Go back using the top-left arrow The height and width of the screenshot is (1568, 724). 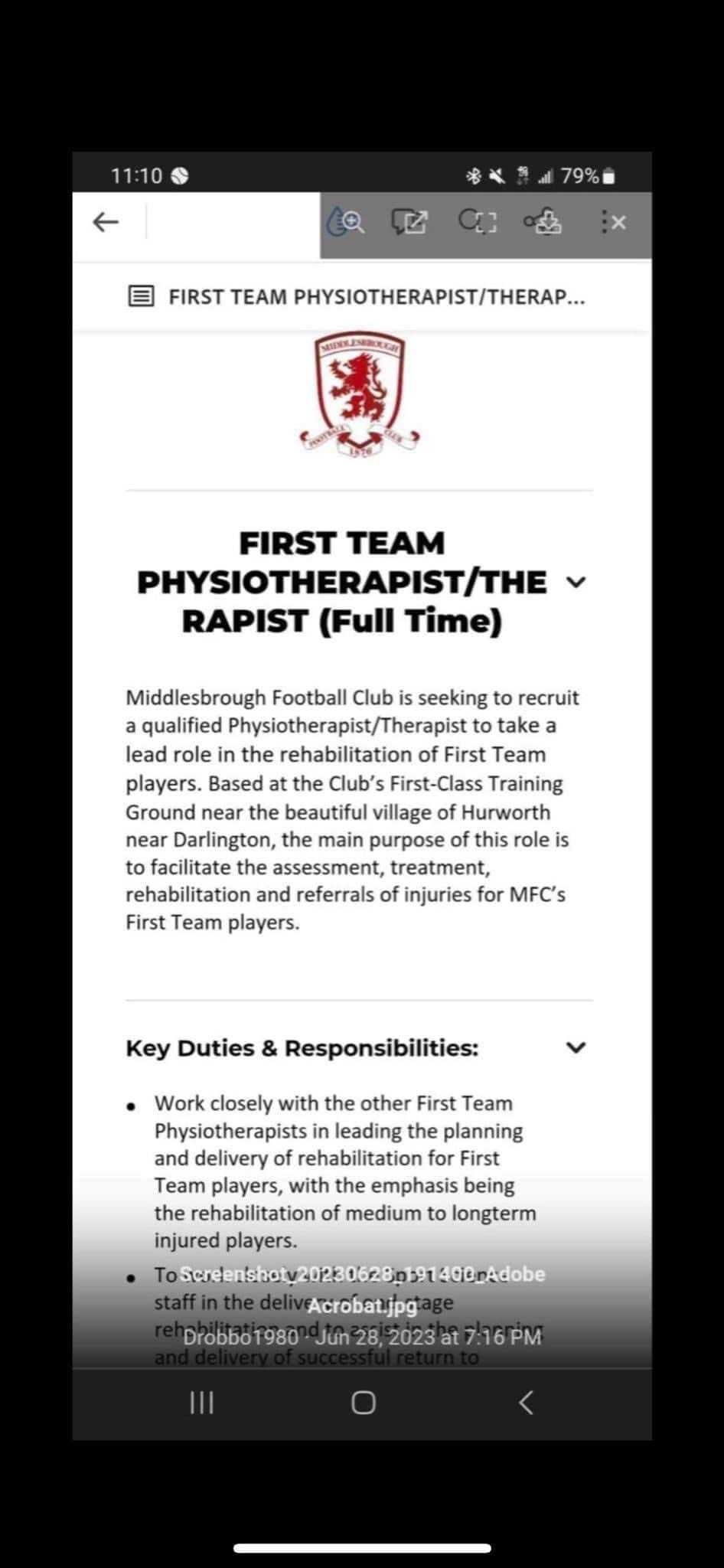click(x=106, y=222)
